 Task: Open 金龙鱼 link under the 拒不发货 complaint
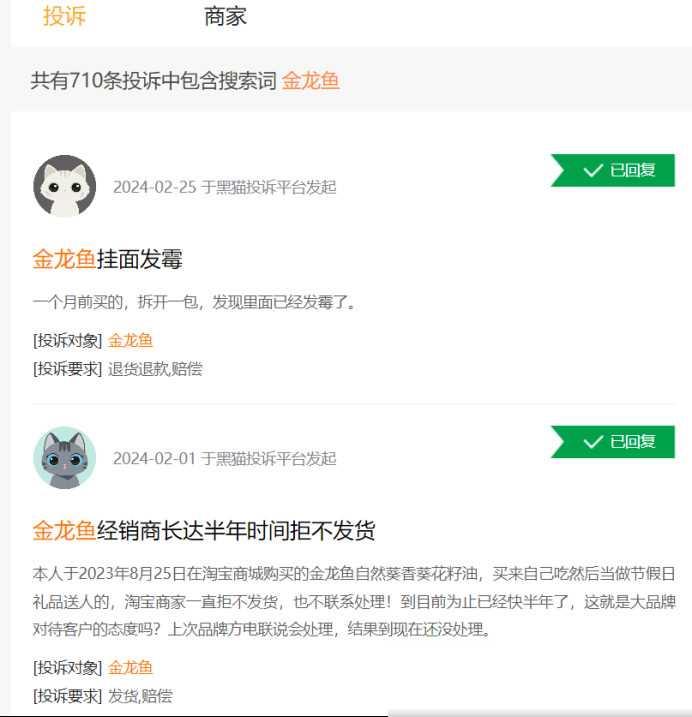130,667
